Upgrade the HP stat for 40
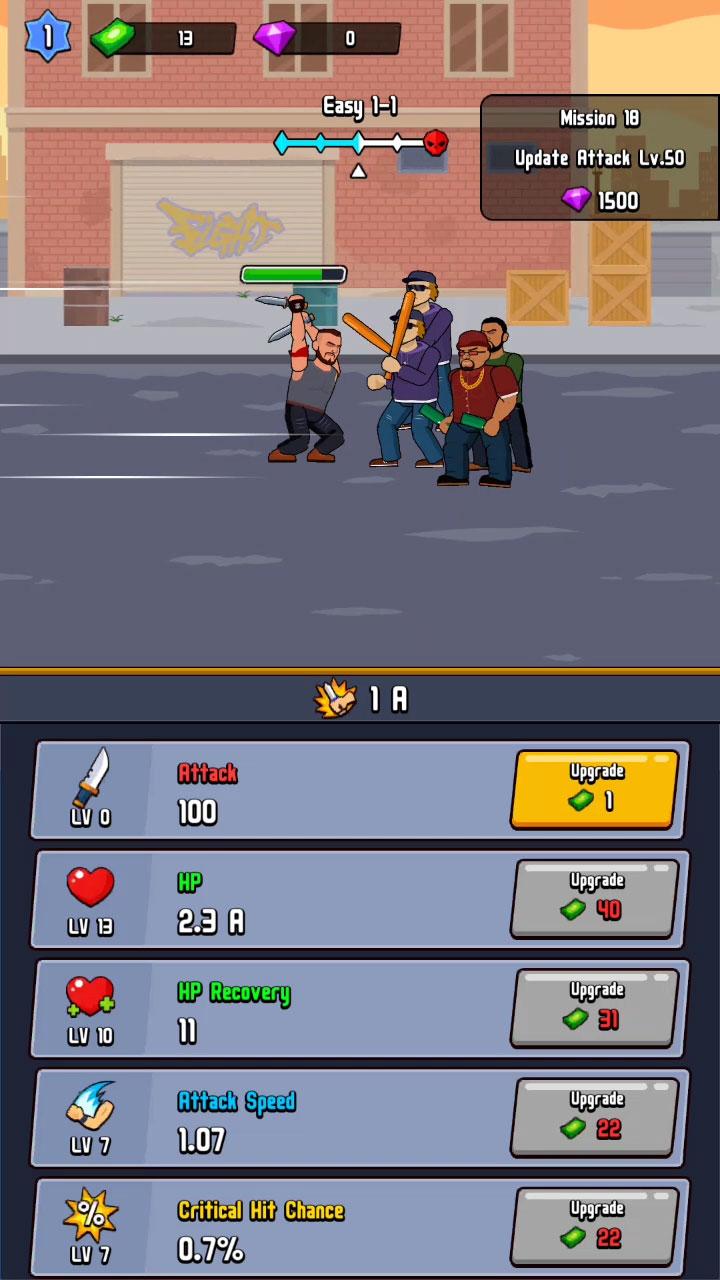Viewport: 720px width, 1280px height. [x=595, y=898]
